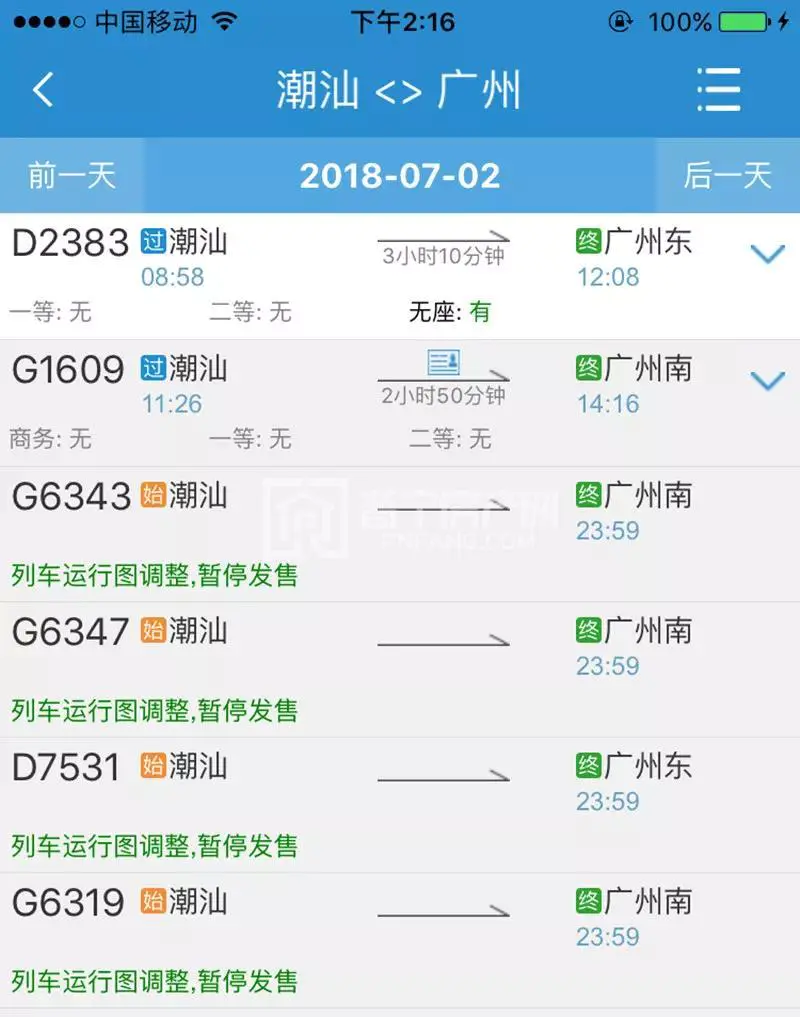Go back using the top-left arrow
This screenshot has height=1017, width=800.
[42, 90]
